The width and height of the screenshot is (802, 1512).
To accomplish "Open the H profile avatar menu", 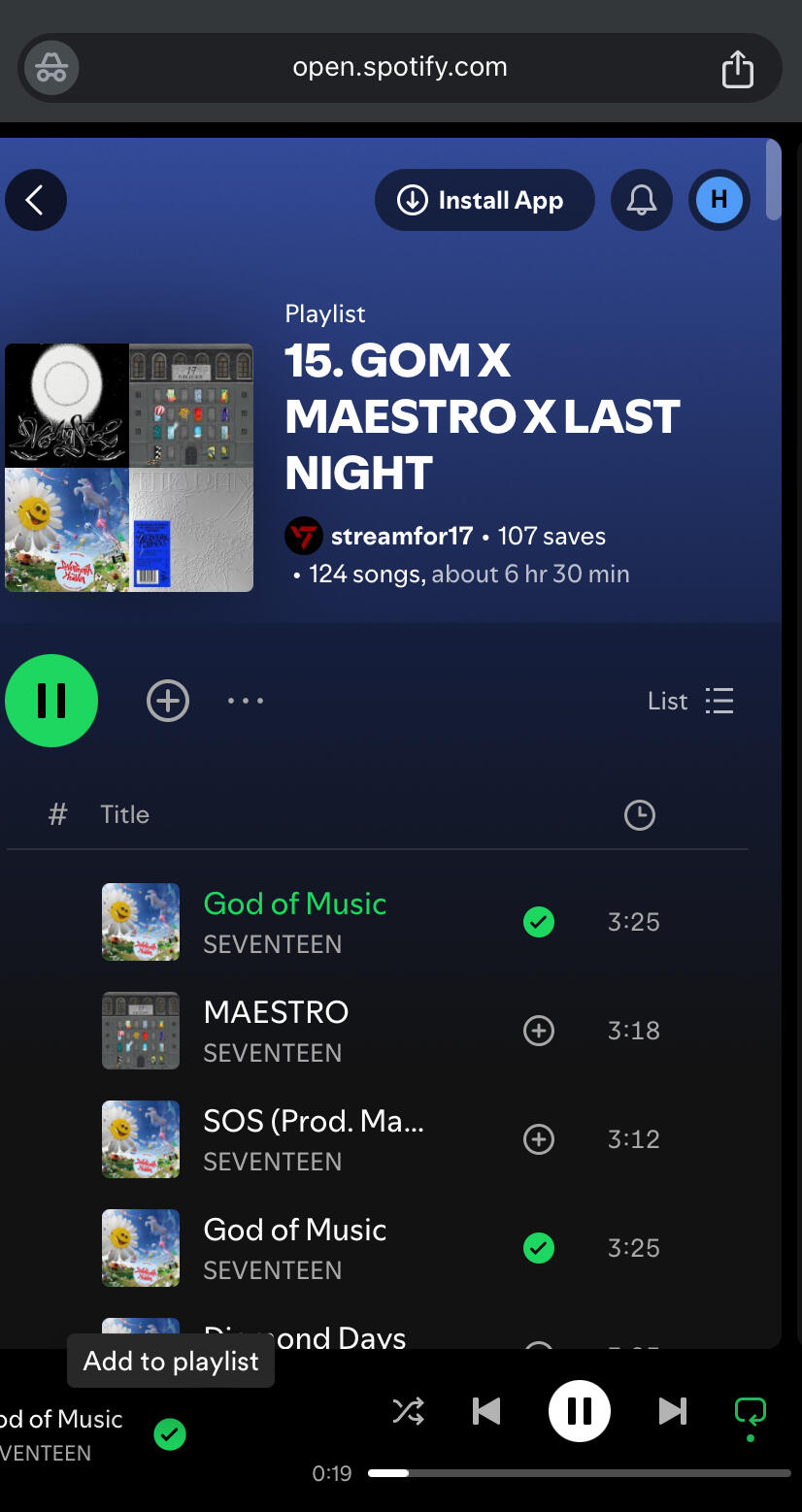I will (718, 200).
